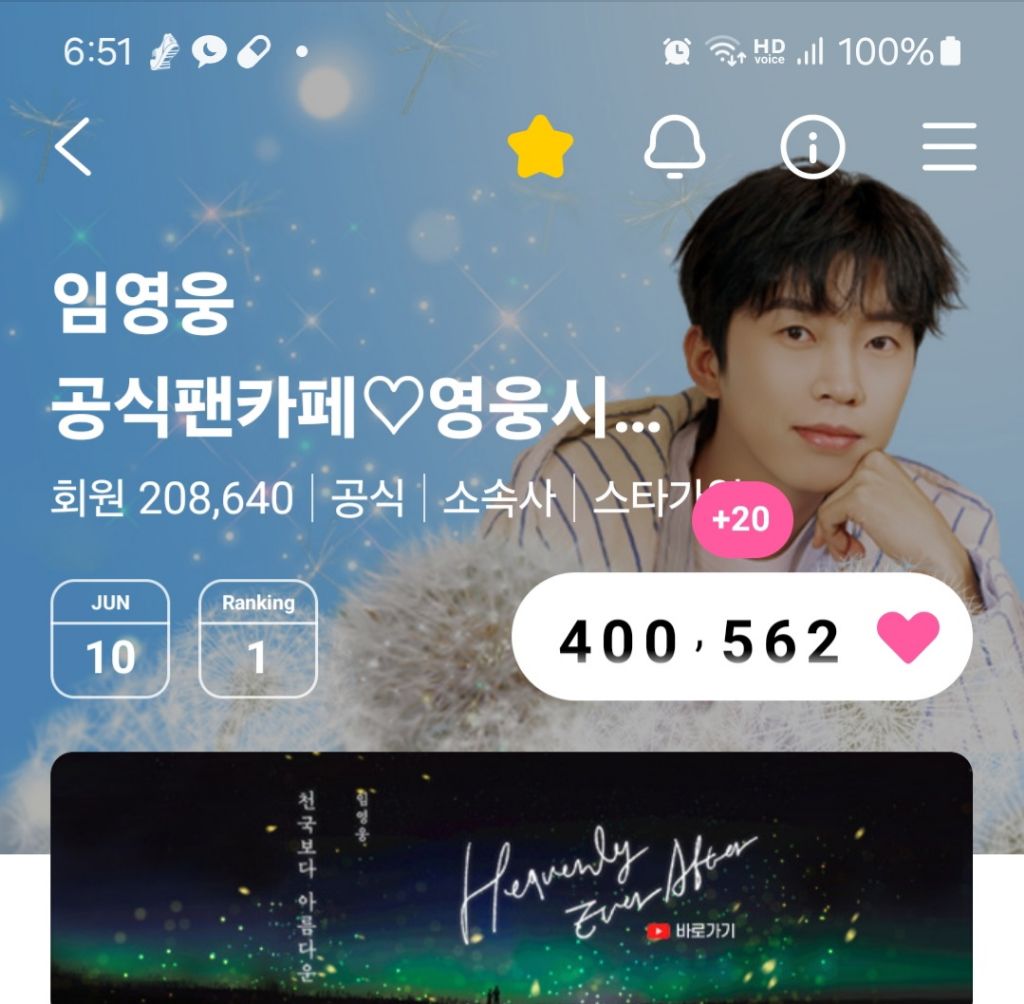Send a heart via the 400,562 button
Viewport: 1024px width, 1004px height.
point(741,638)
